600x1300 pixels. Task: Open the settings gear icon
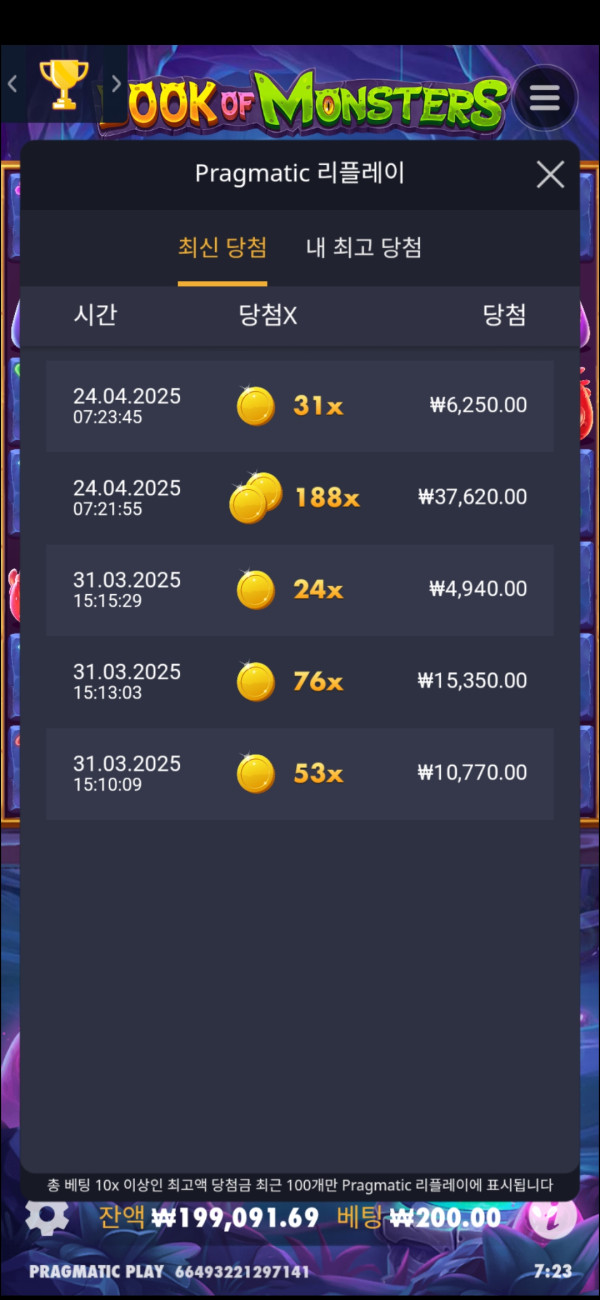[x=46, y=1216]
